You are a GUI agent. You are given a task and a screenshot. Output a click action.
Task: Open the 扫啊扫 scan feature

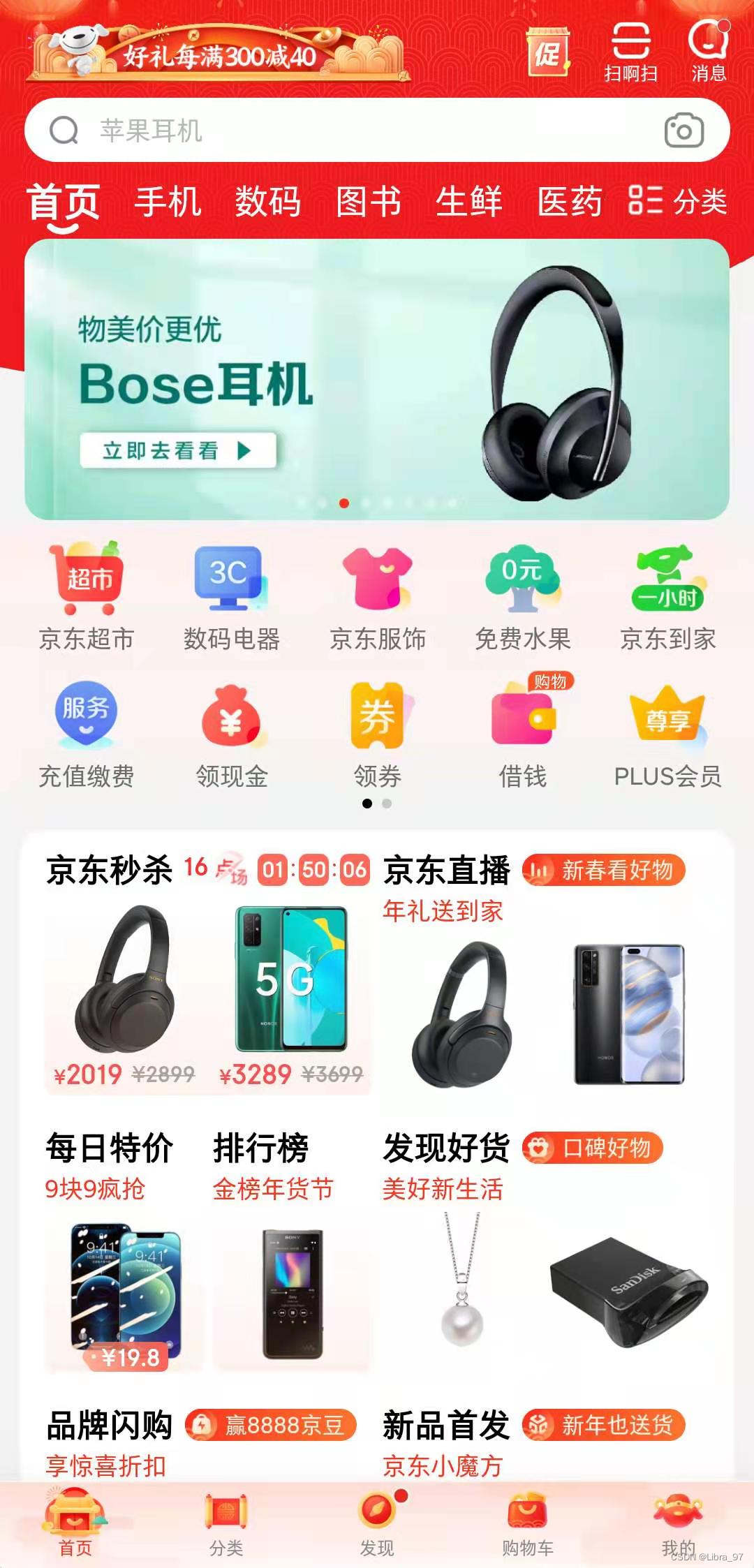click(x=630, y=52)
